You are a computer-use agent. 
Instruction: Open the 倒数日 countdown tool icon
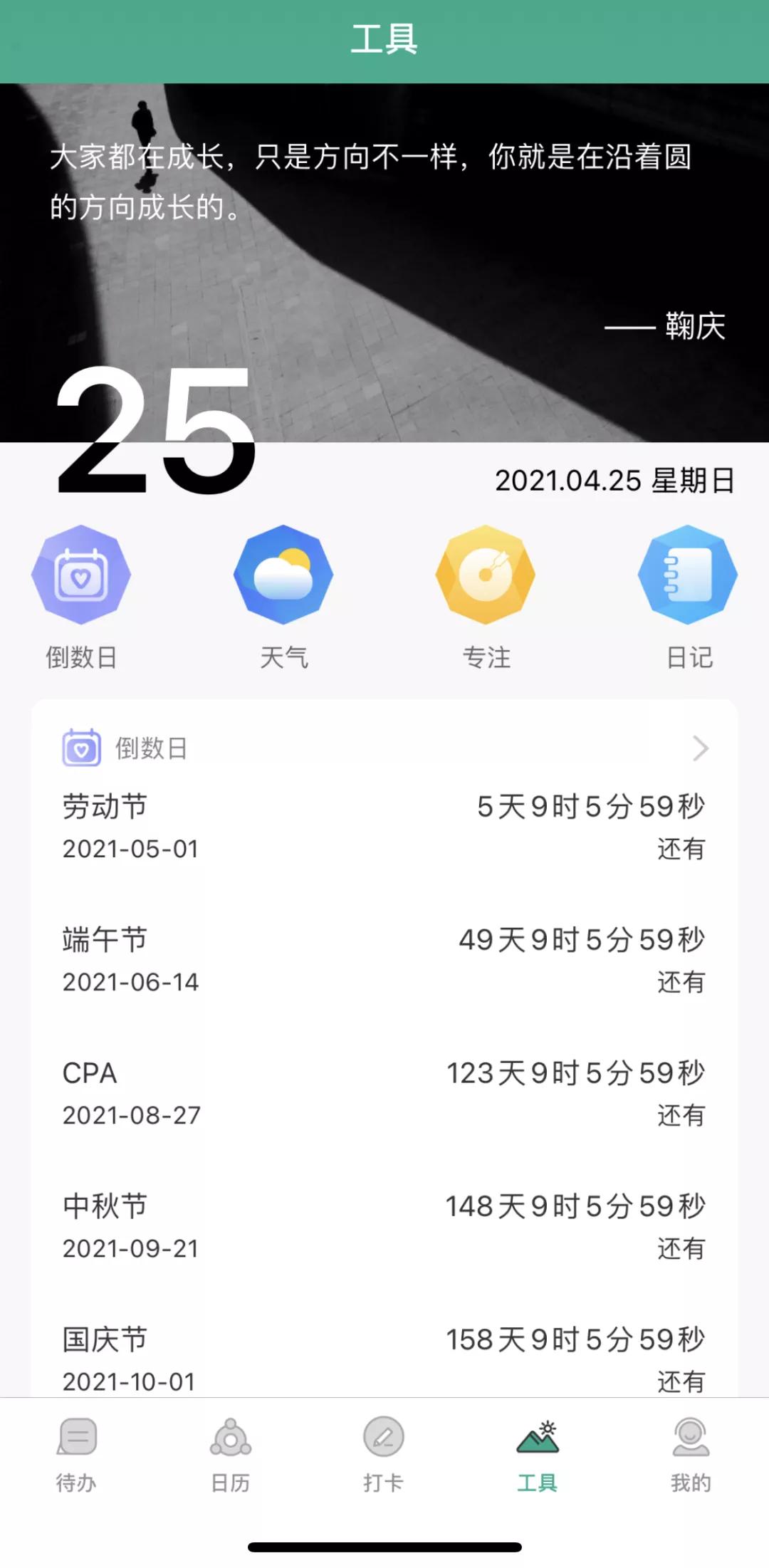point(80,577)
